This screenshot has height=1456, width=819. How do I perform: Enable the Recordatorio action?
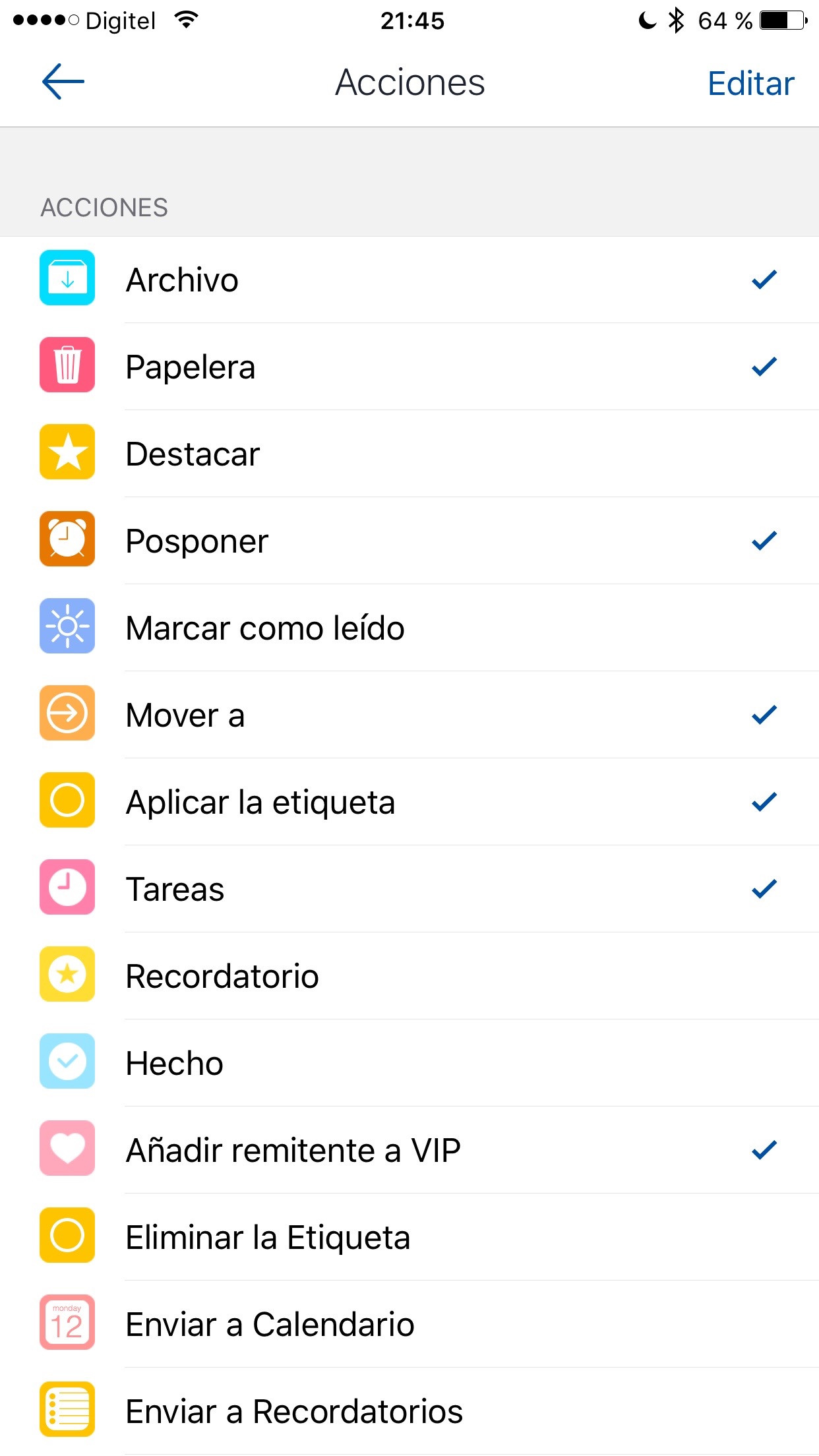click(x=409, y=976)
